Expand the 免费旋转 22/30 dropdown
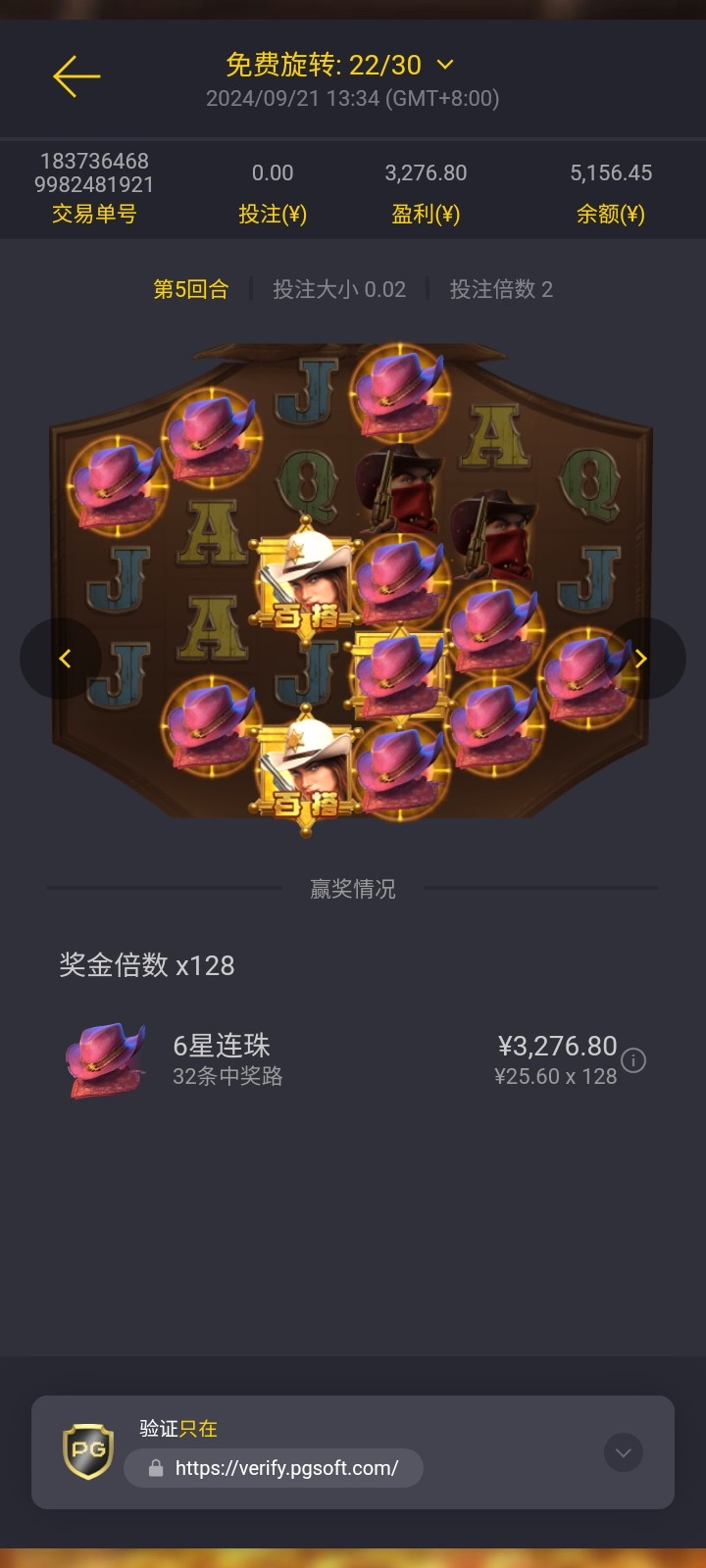The width and height of the screenshot is (706, 1568). (x=445, y=65)
